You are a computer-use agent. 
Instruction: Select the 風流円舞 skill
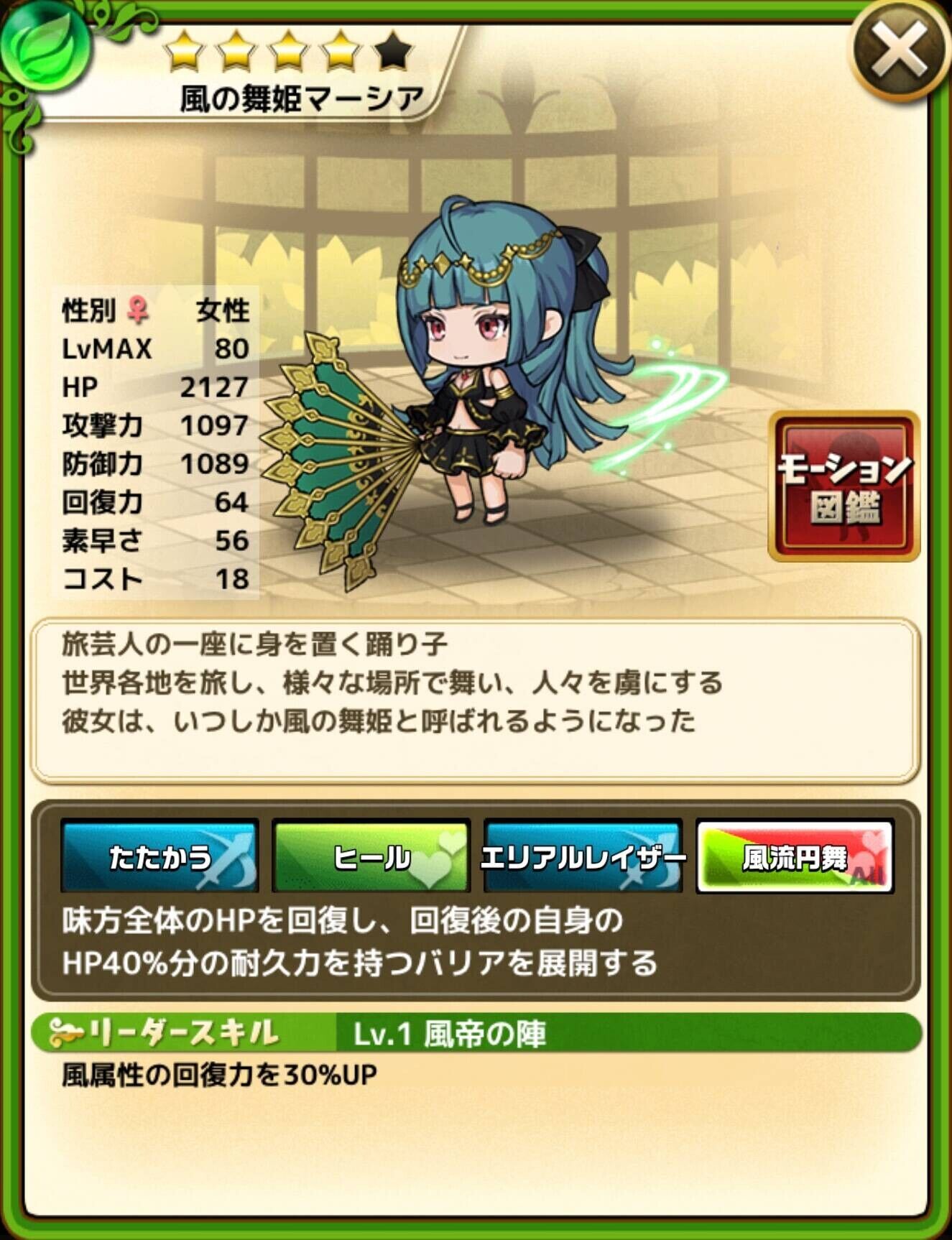point(795,856)
